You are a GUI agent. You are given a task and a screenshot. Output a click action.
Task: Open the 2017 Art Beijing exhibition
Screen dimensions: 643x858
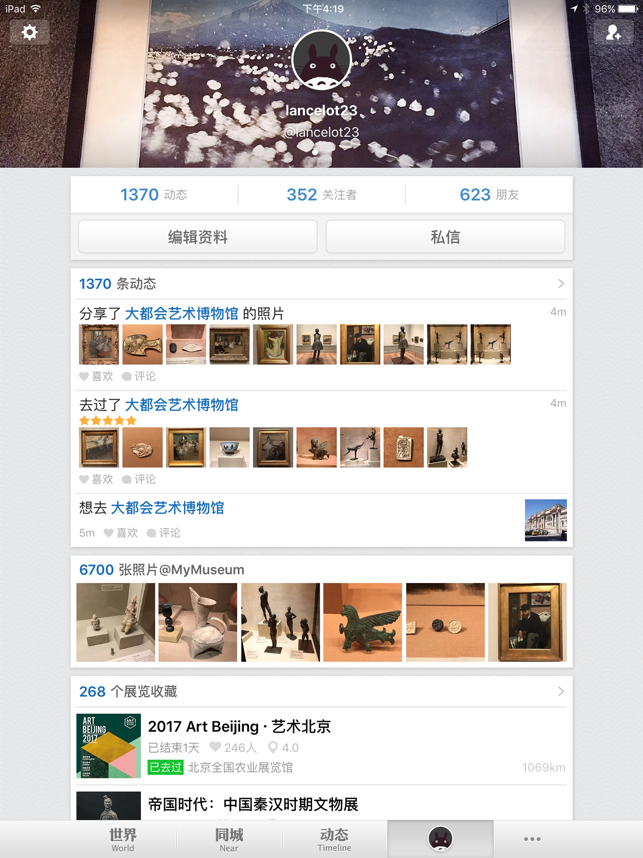(240, 727)
